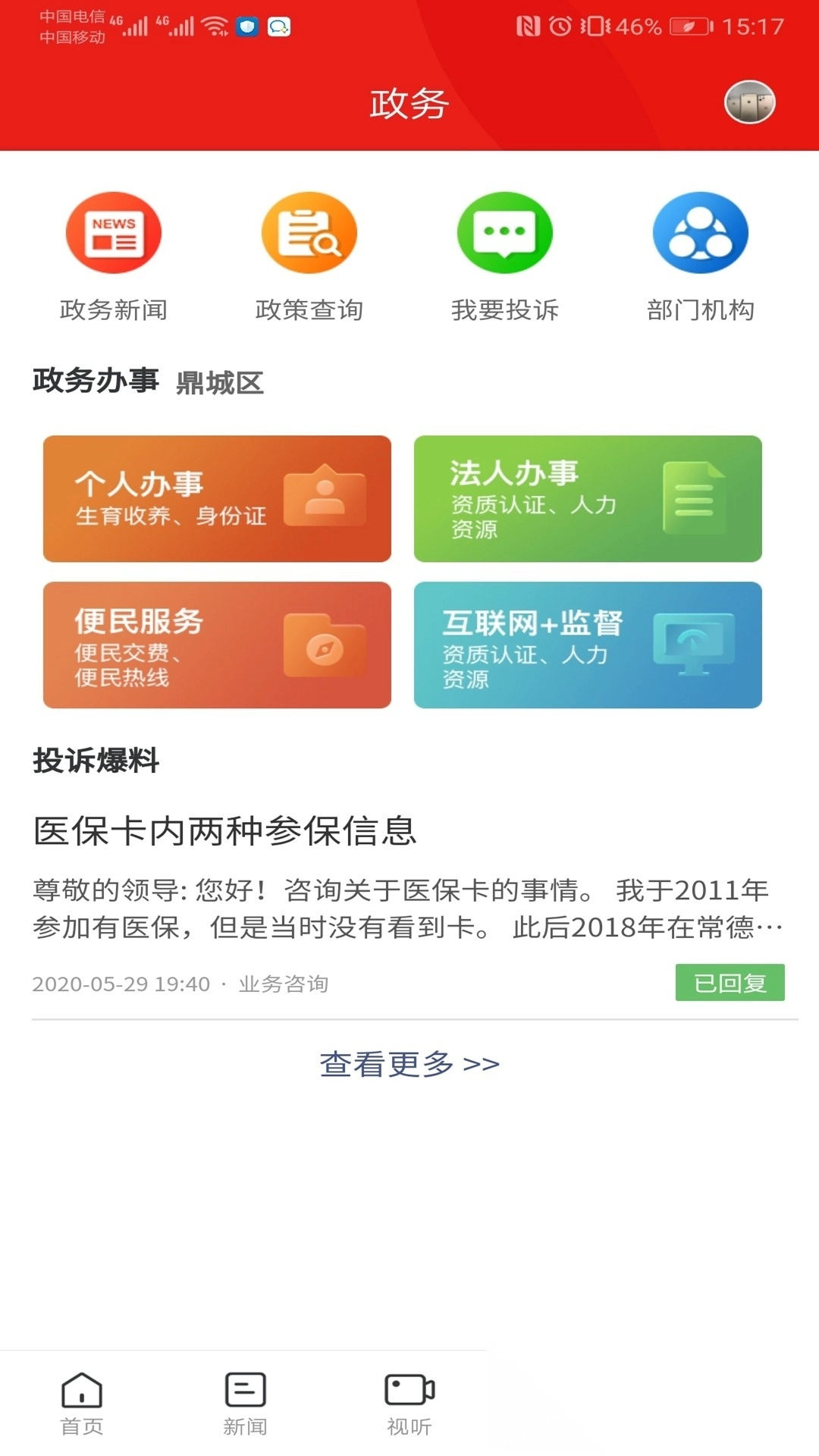Change the 鼎城区 district selection
This screenshot has height=1456, width=819.
coord(220,383)
